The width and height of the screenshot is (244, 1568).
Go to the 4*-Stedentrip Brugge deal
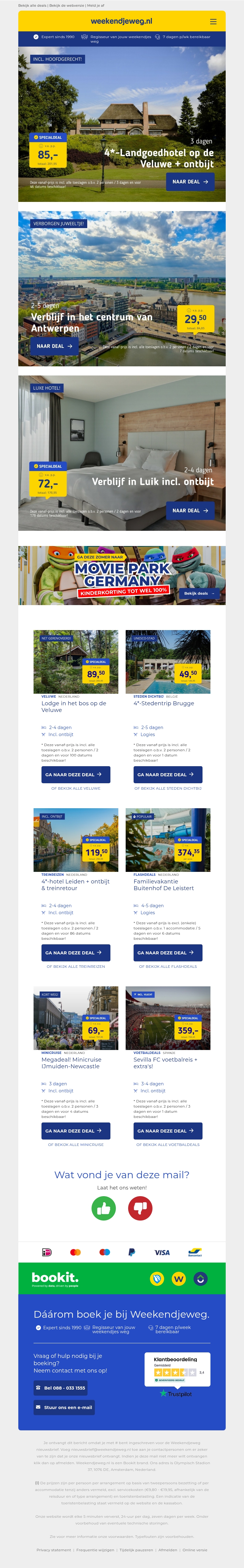(168, 775)
